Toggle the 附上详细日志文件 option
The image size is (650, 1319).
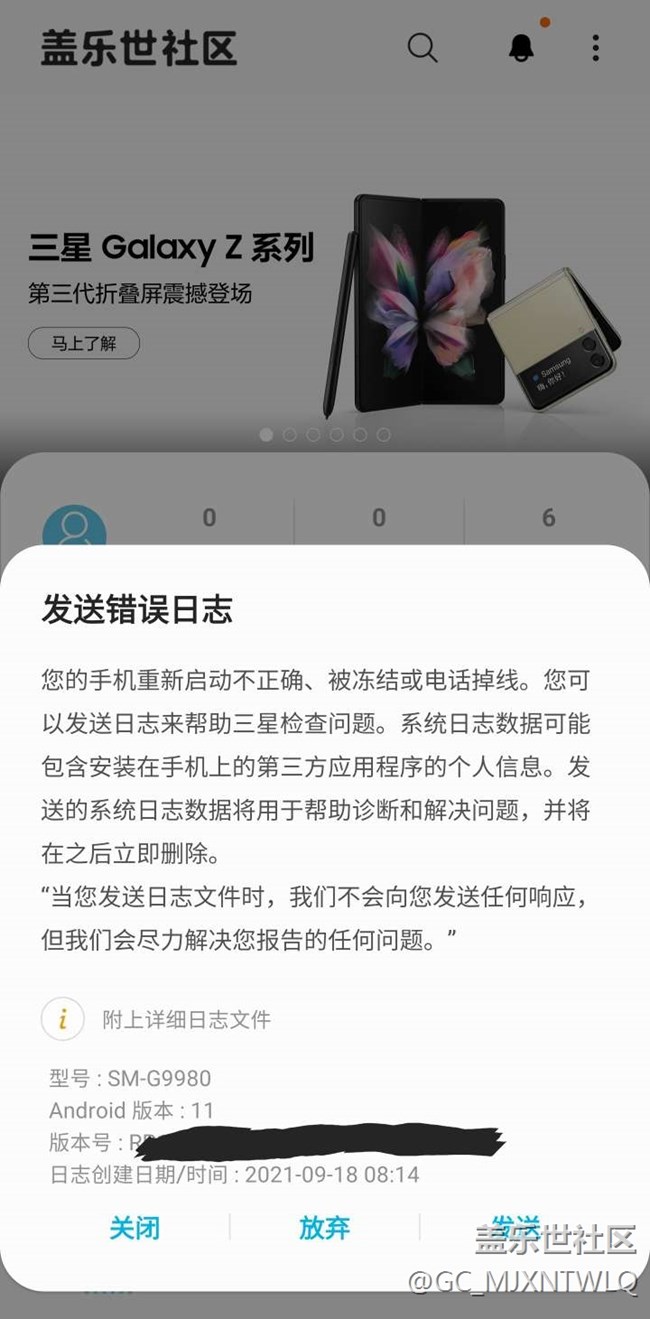click(62, 1019)
